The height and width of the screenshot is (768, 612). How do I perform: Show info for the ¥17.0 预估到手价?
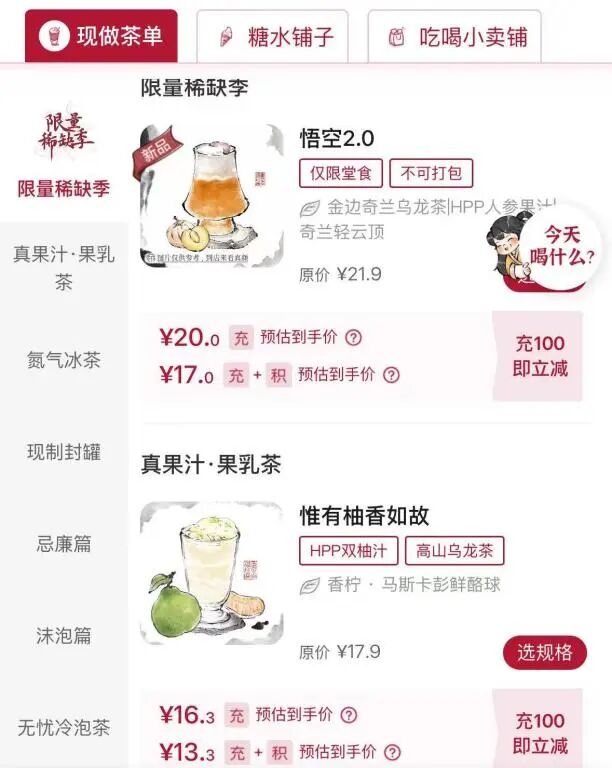click(391, 375)
